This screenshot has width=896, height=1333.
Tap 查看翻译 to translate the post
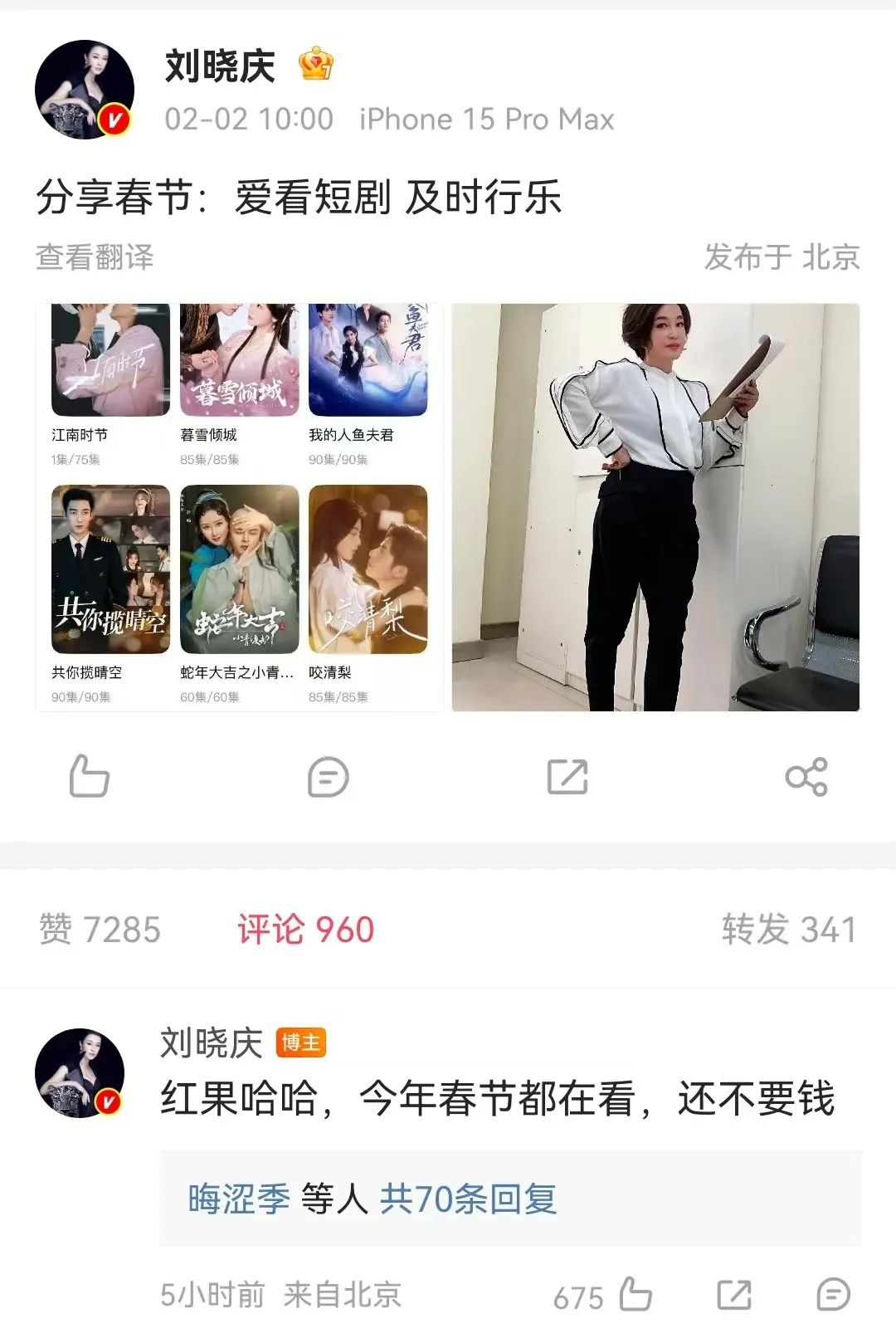tap(95, 257)
